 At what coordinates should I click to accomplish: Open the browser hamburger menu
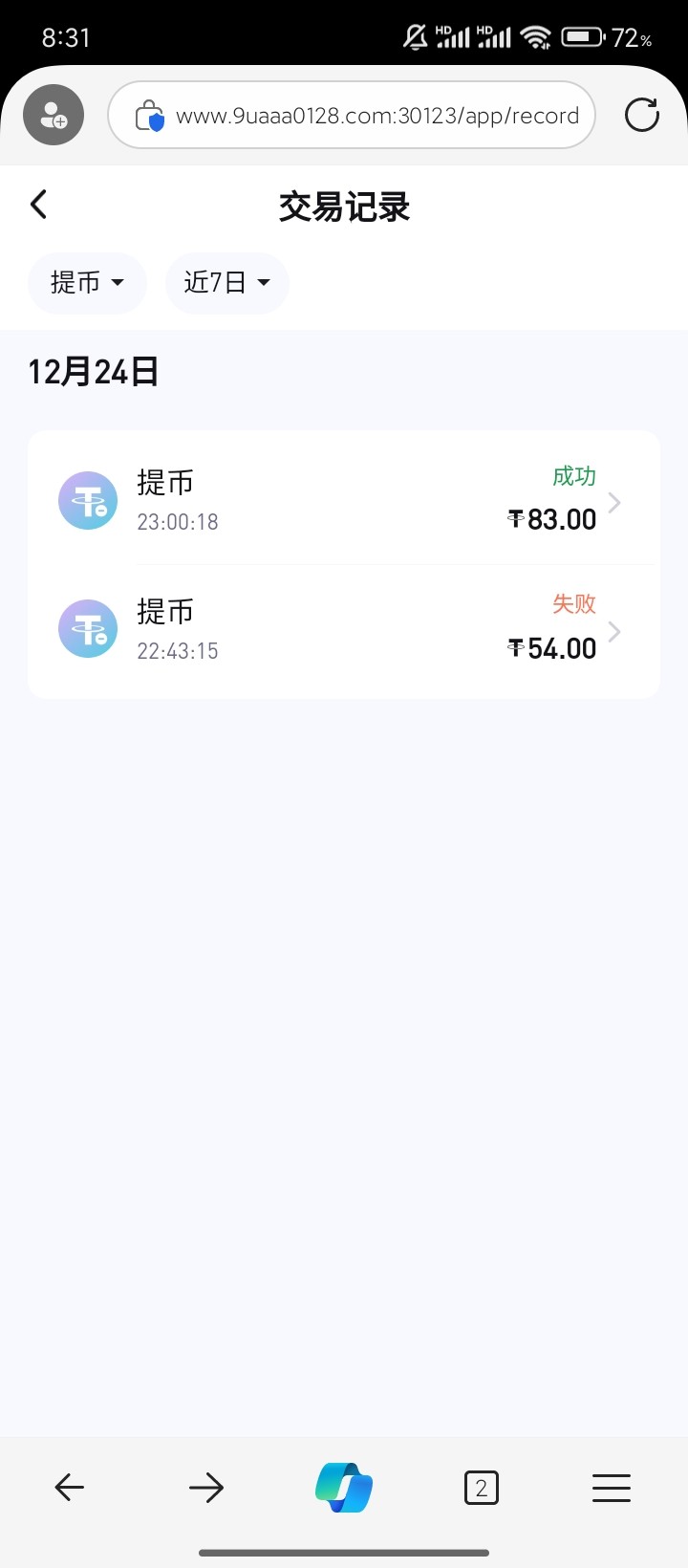click(x=612, y=1488)
